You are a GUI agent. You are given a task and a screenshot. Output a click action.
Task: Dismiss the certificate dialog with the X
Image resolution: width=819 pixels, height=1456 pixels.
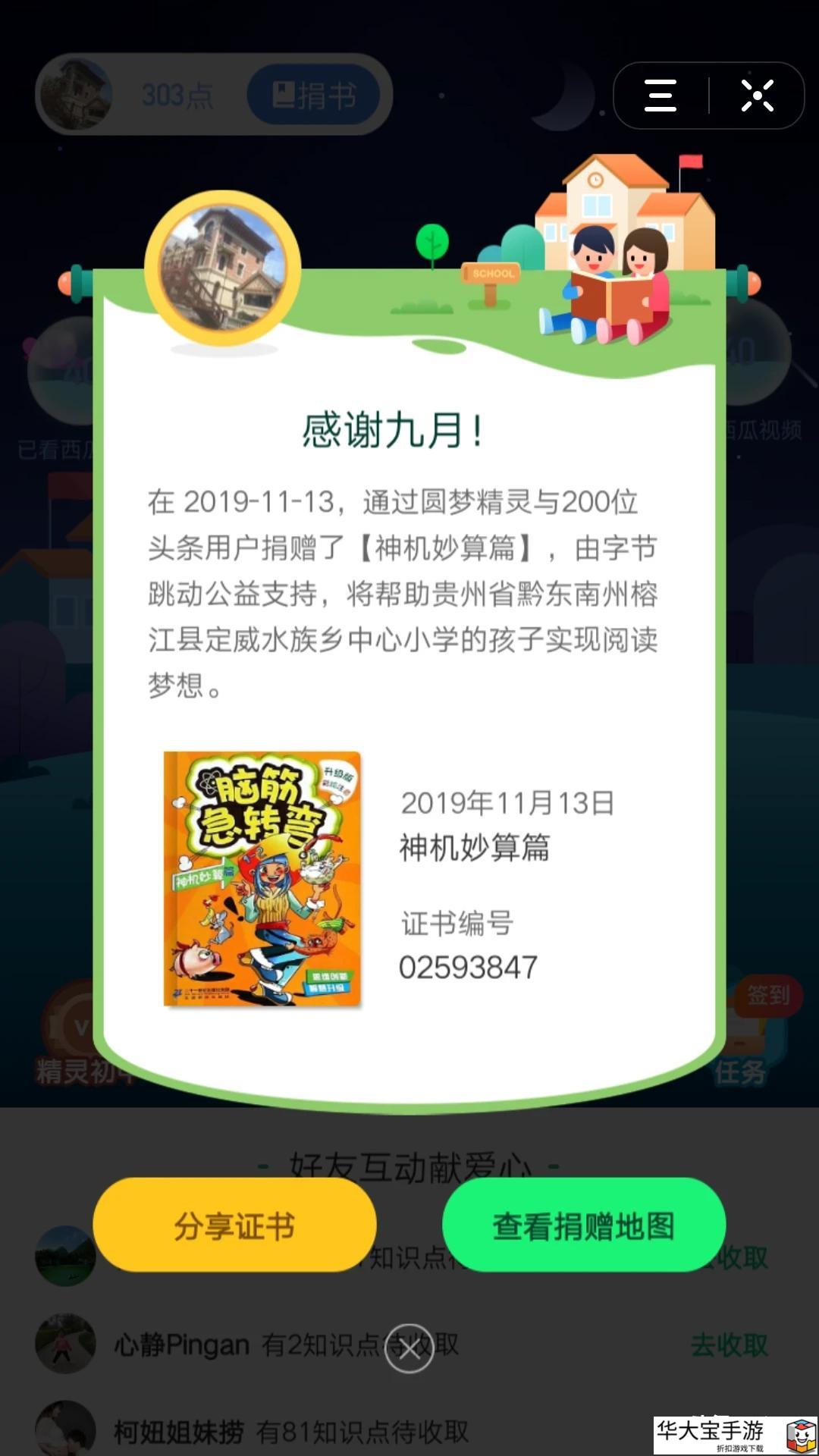coord(409,1348)
